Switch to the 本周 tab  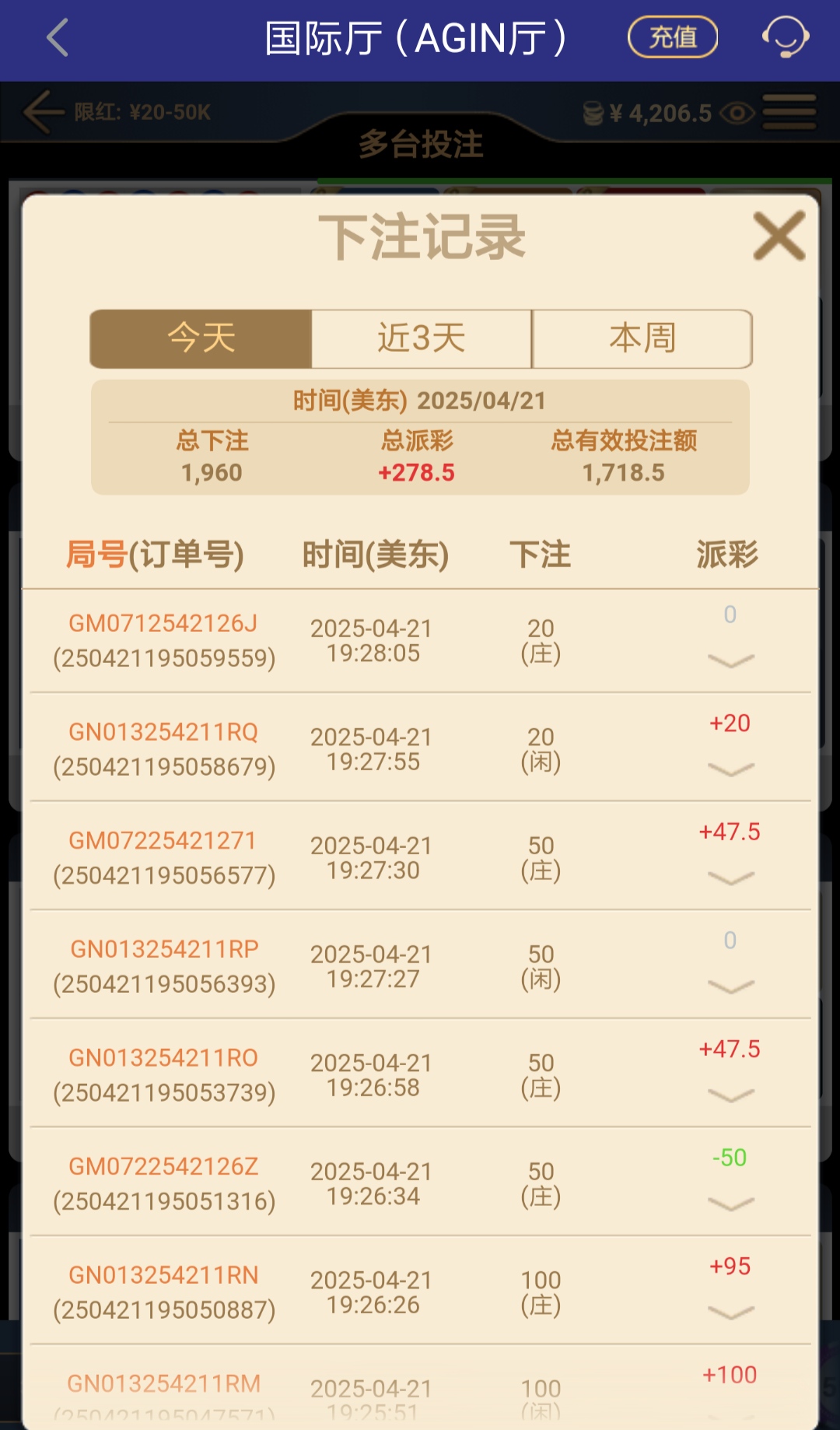[642, 338]
